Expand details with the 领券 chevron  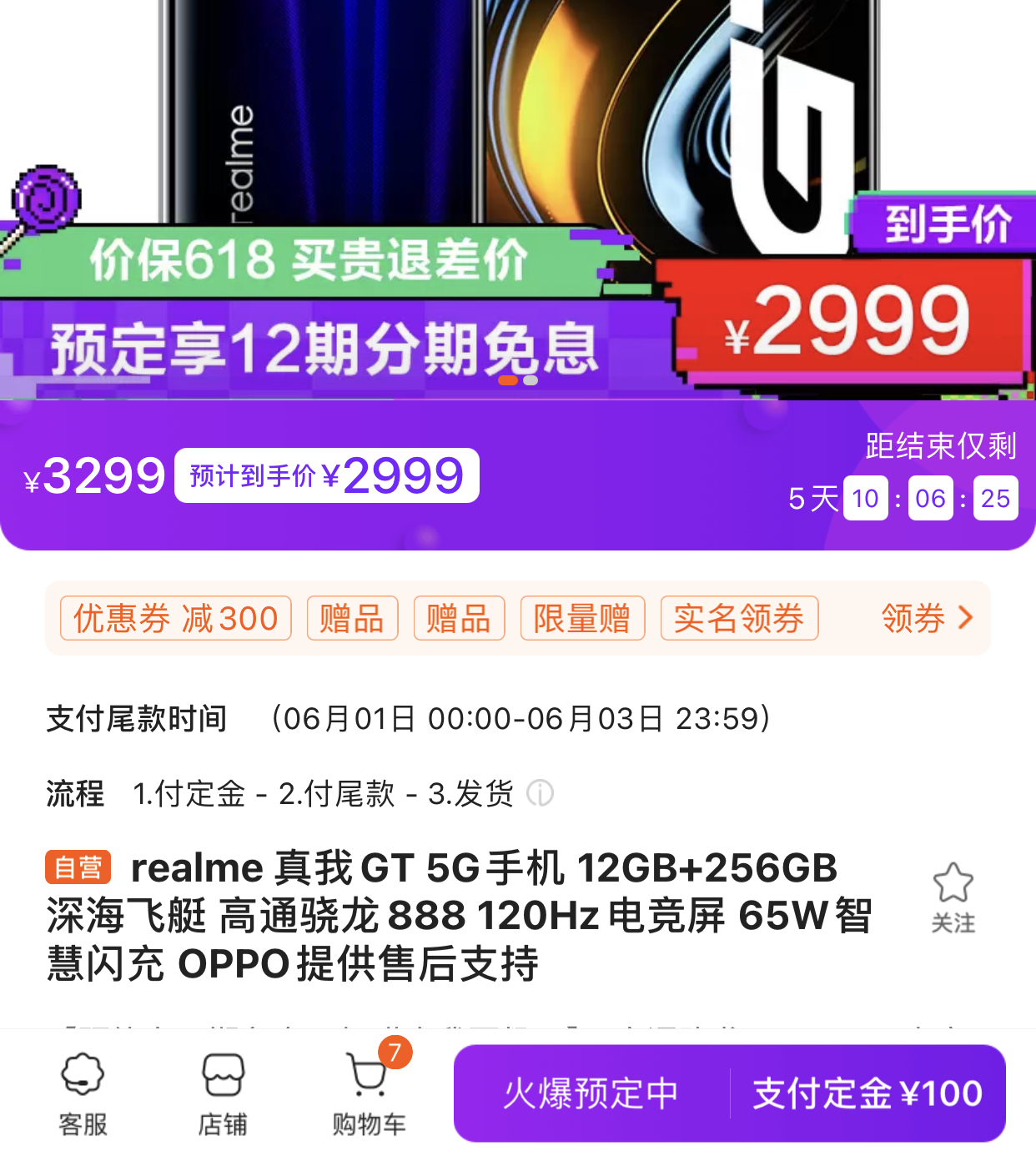pos(968,618)
